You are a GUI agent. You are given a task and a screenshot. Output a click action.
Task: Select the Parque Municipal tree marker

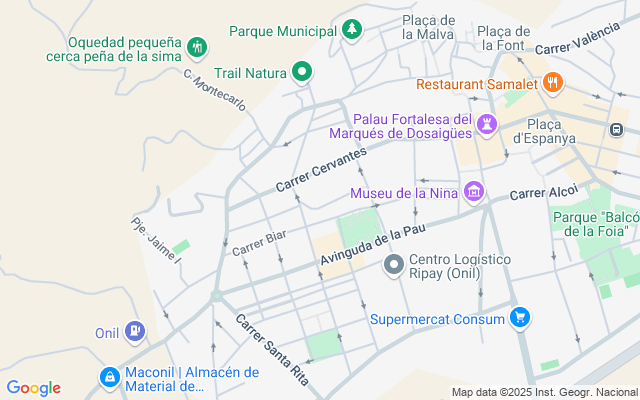(x=351, y=31)
